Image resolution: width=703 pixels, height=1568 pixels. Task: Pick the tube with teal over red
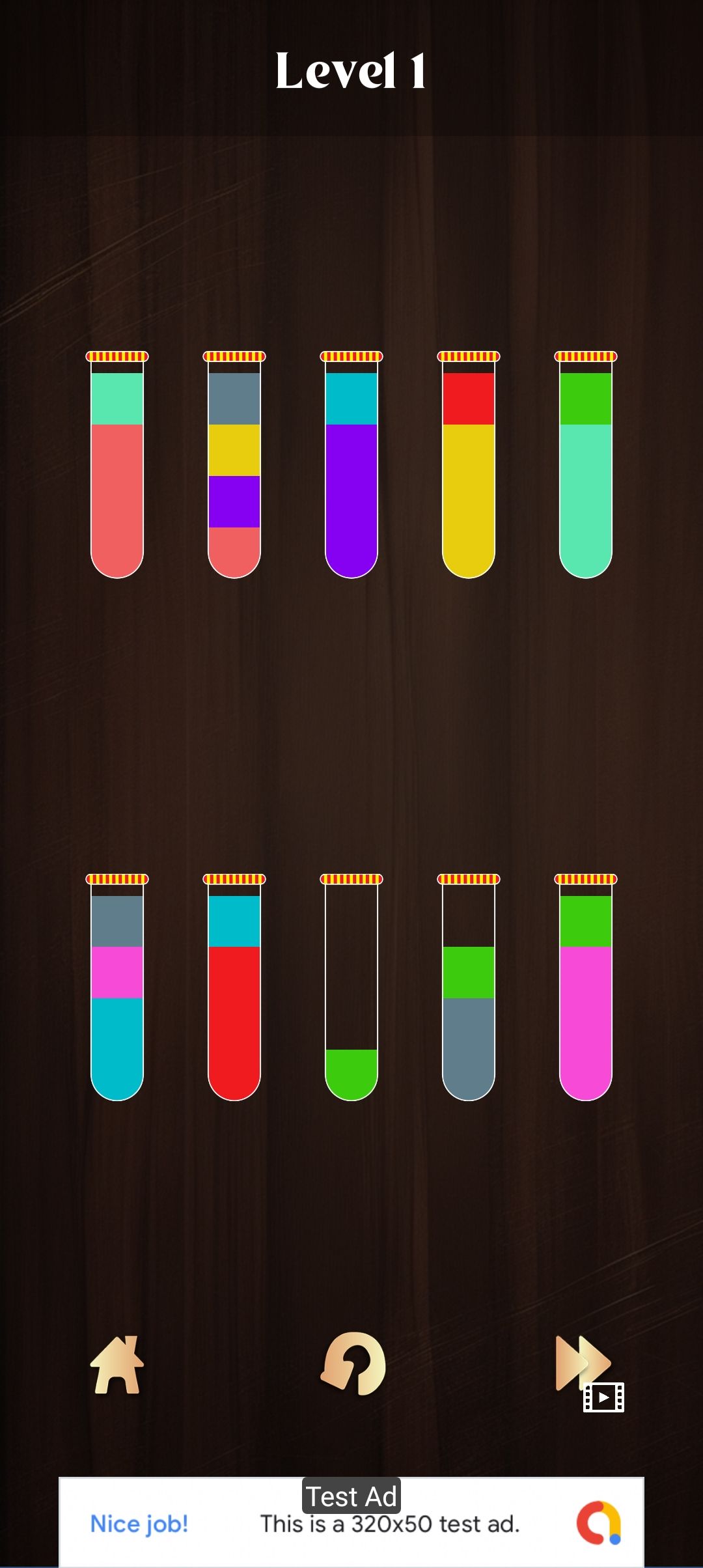pyautogui.click(x=234, y=988)
